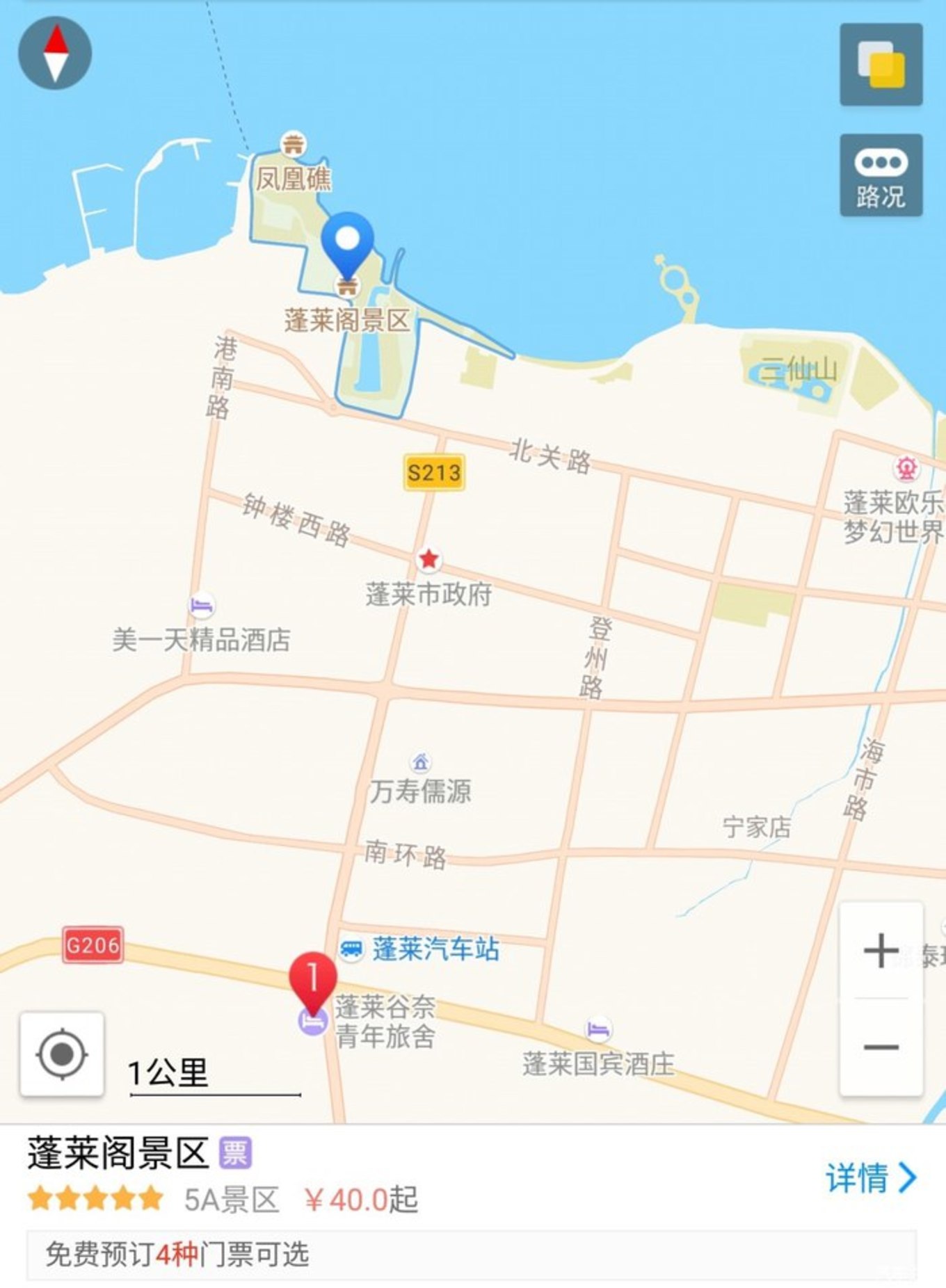The width and height of the screenshot is (946, 1288).
Task: Select the 美一天精品酒店 hotel marker
Action: coord(202,605)
